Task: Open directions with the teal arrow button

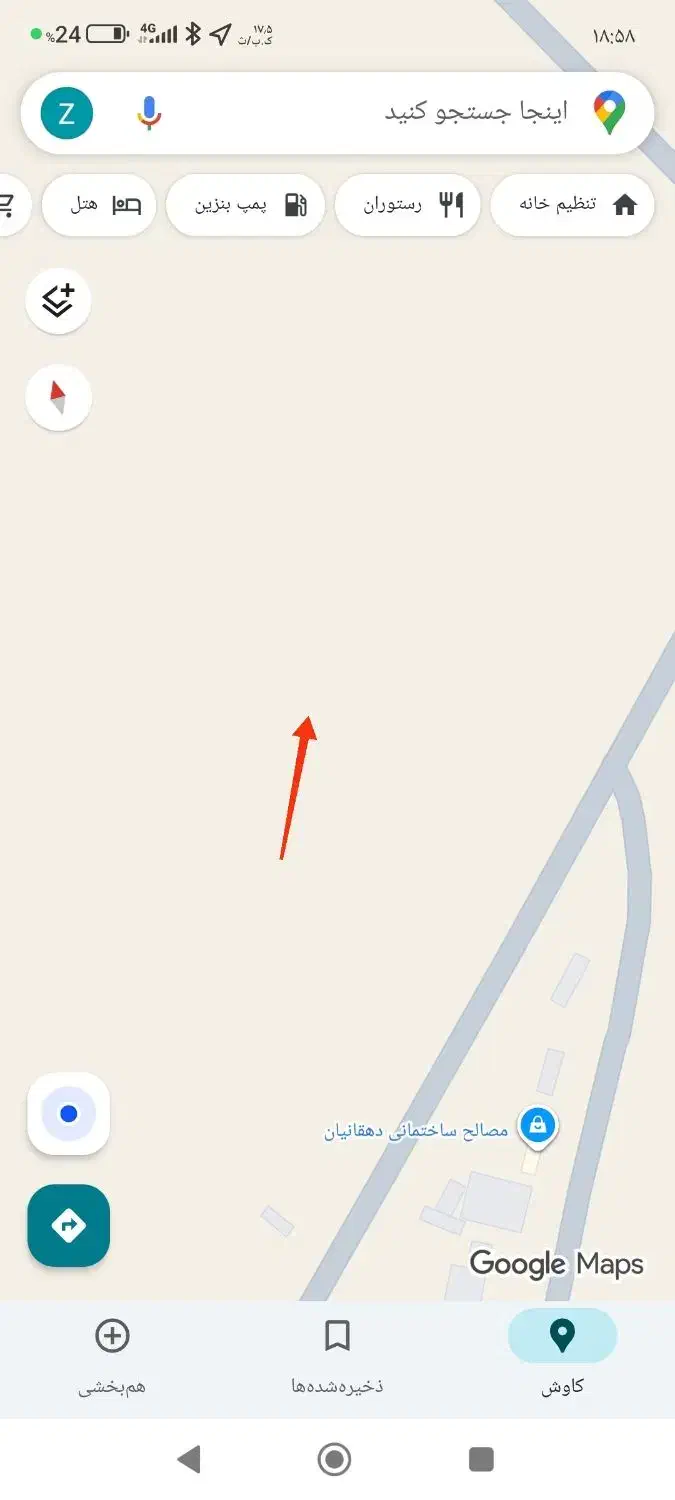Action: (68, 1225)
